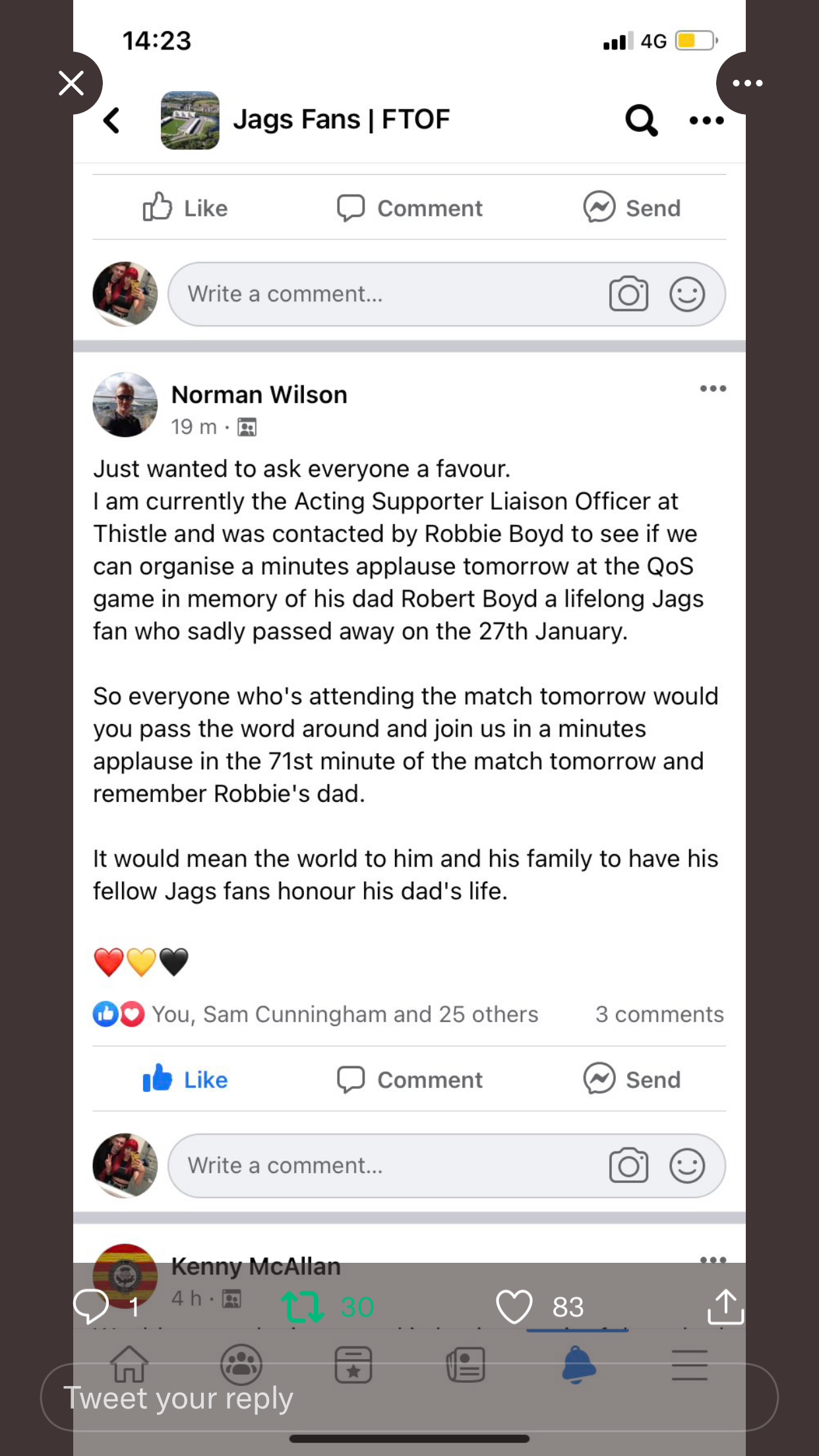Retweet this tweet with 30 retweets
The height and width of the screenshot is (1456, 819).
[302, 1307]
